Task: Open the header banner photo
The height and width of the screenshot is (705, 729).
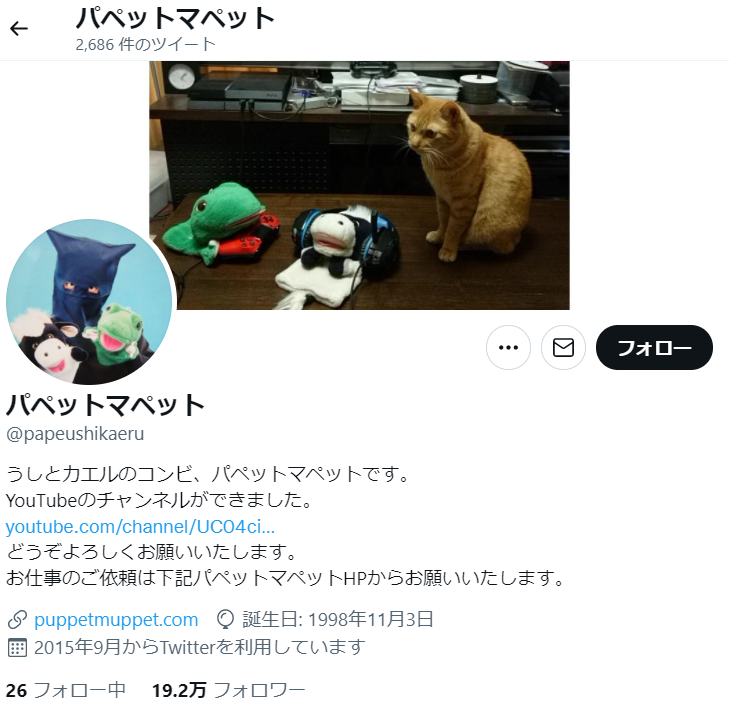Action: tap(359, 185)
